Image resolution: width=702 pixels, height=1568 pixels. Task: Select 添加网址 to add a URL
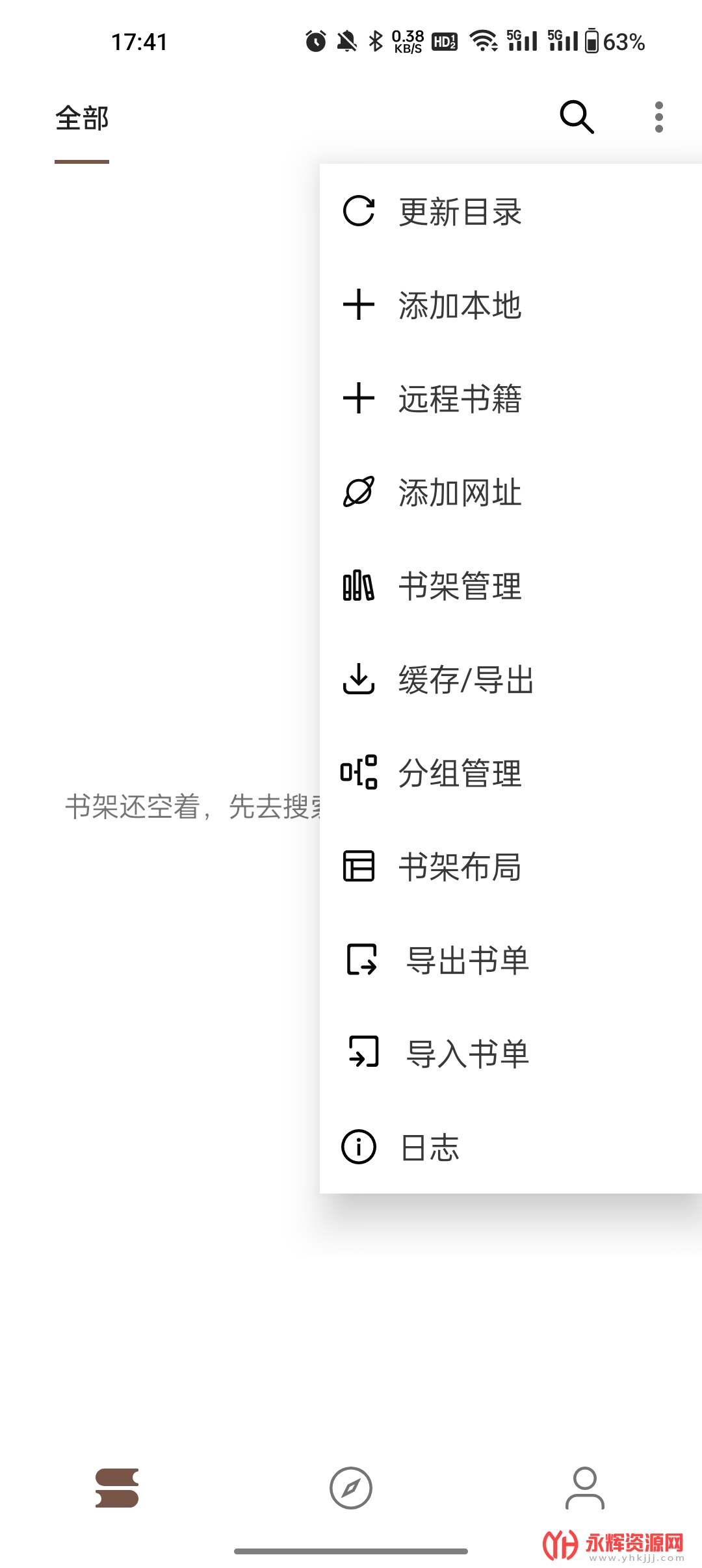pos(460,493)
